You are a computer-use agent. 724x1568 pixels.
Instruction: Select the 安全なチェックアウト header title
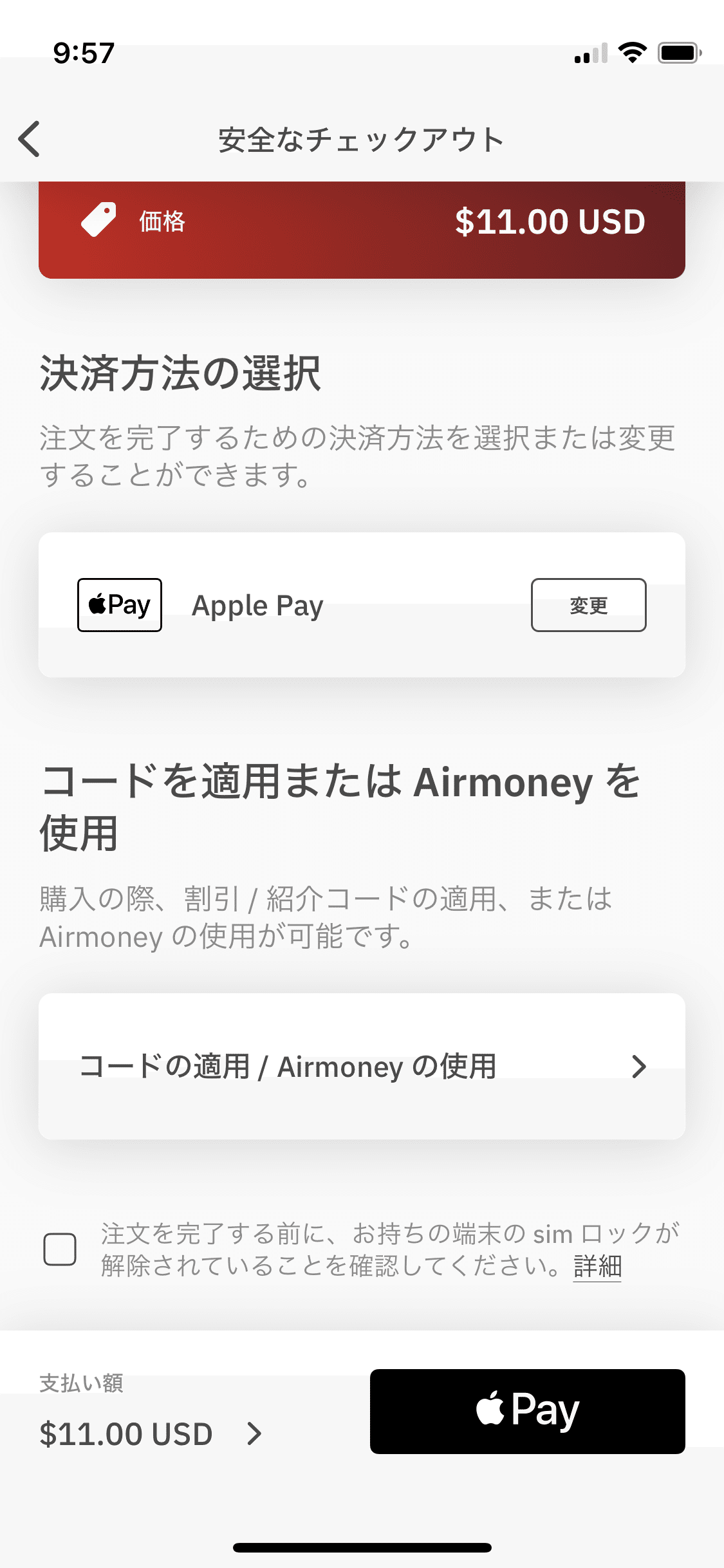[x=362, y=138]
